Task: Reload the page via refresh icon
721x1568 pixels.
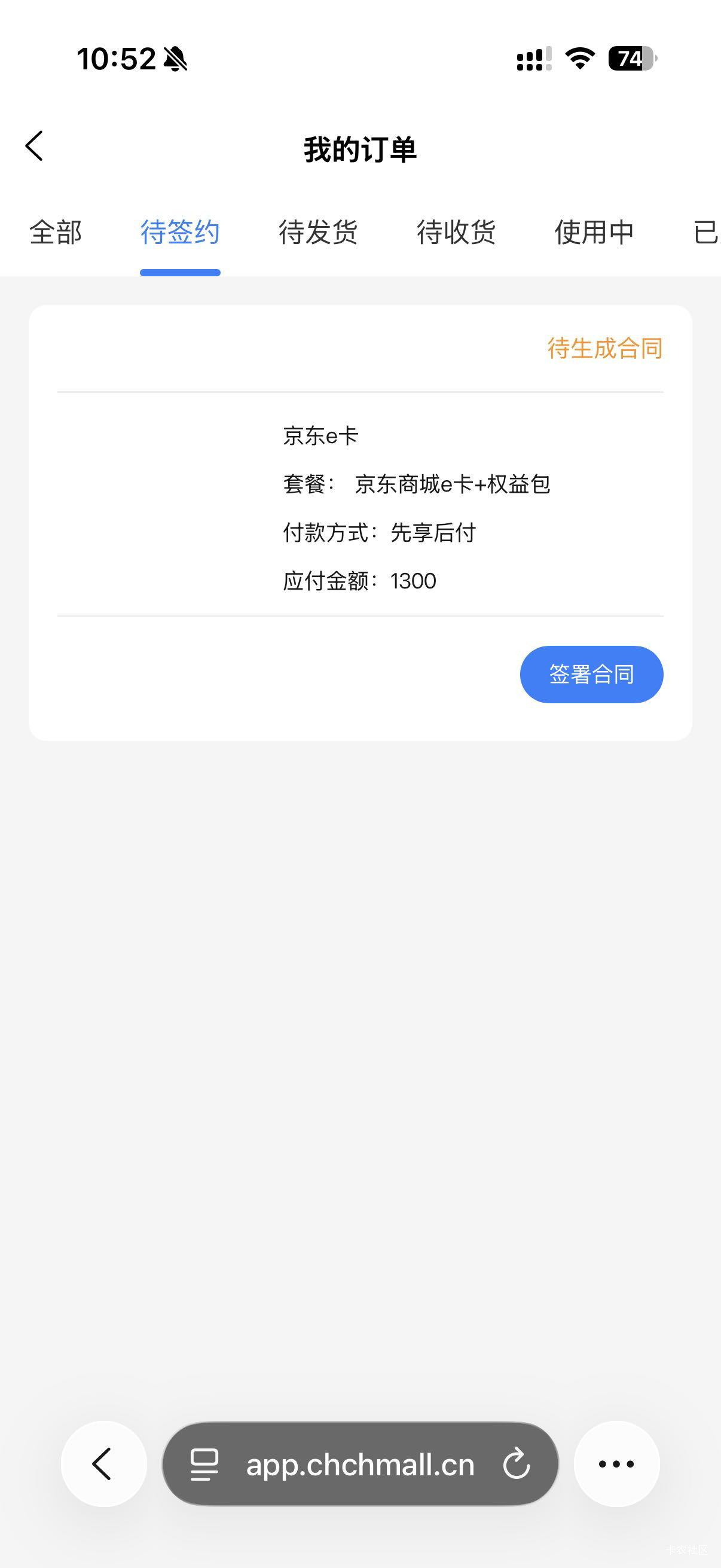Action: point(517,1464)
